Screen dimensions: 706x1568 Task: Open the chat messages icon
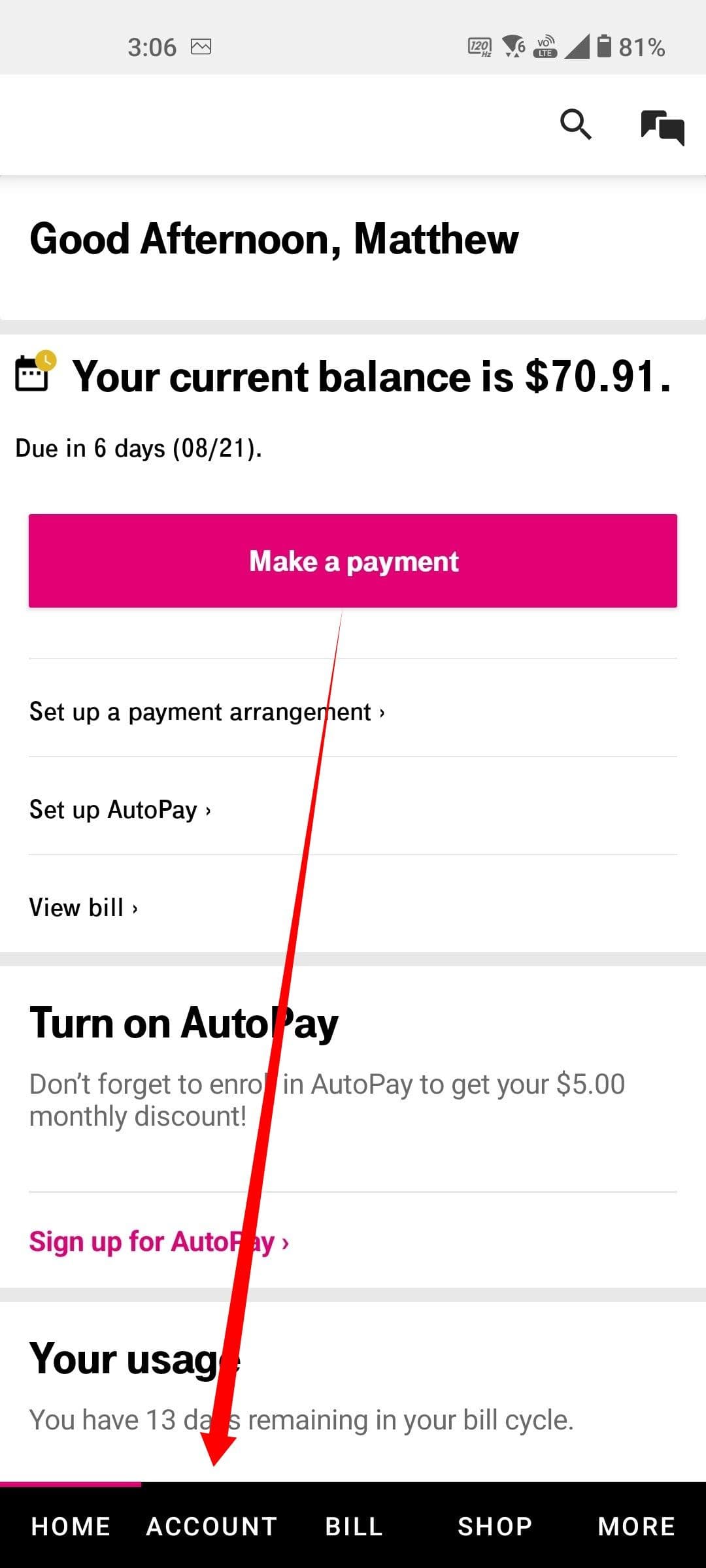pos(662,127)
